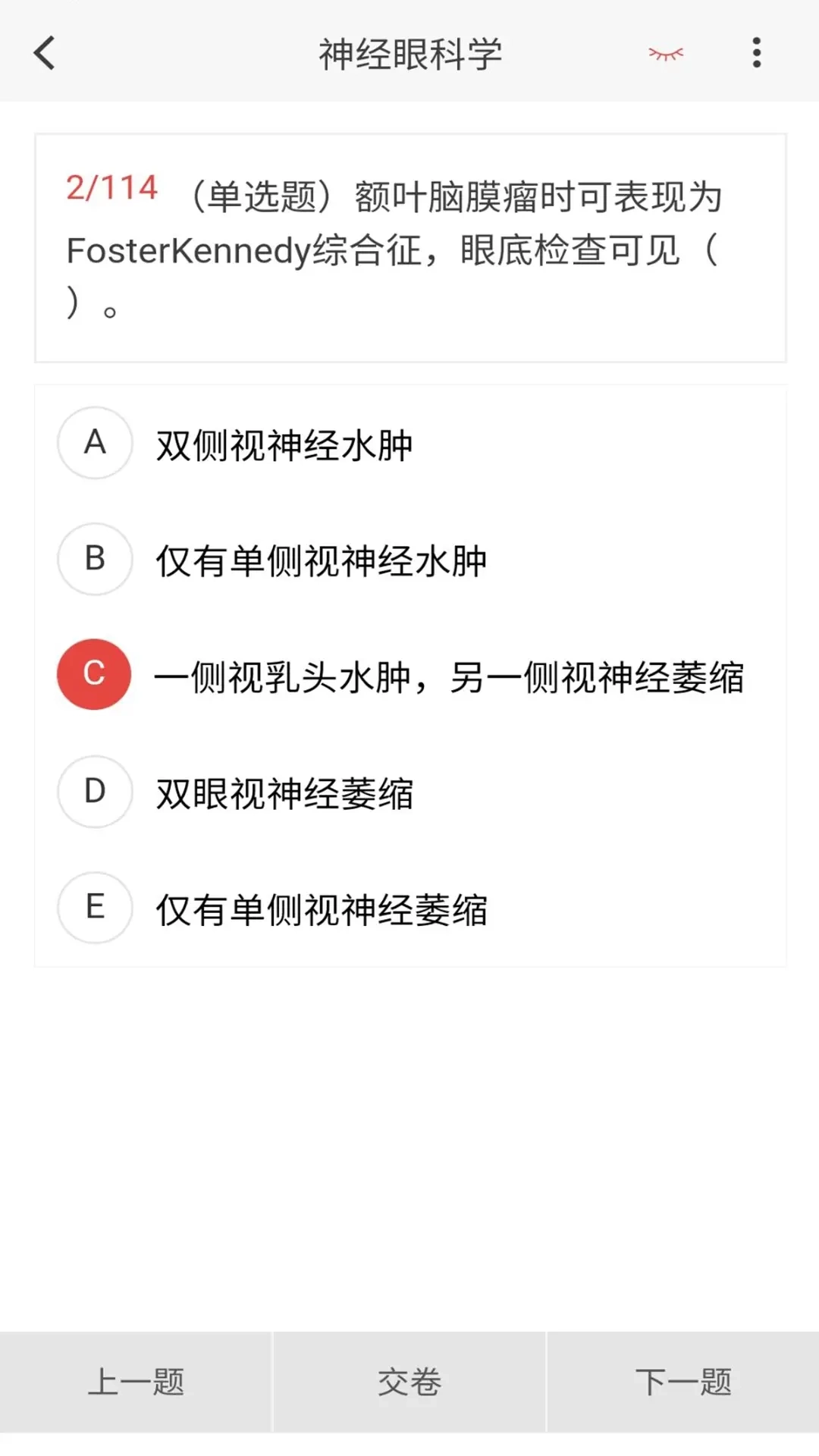Tap currently selected answer C
This screenshot has width=819, height=1456.
(451, 677)
